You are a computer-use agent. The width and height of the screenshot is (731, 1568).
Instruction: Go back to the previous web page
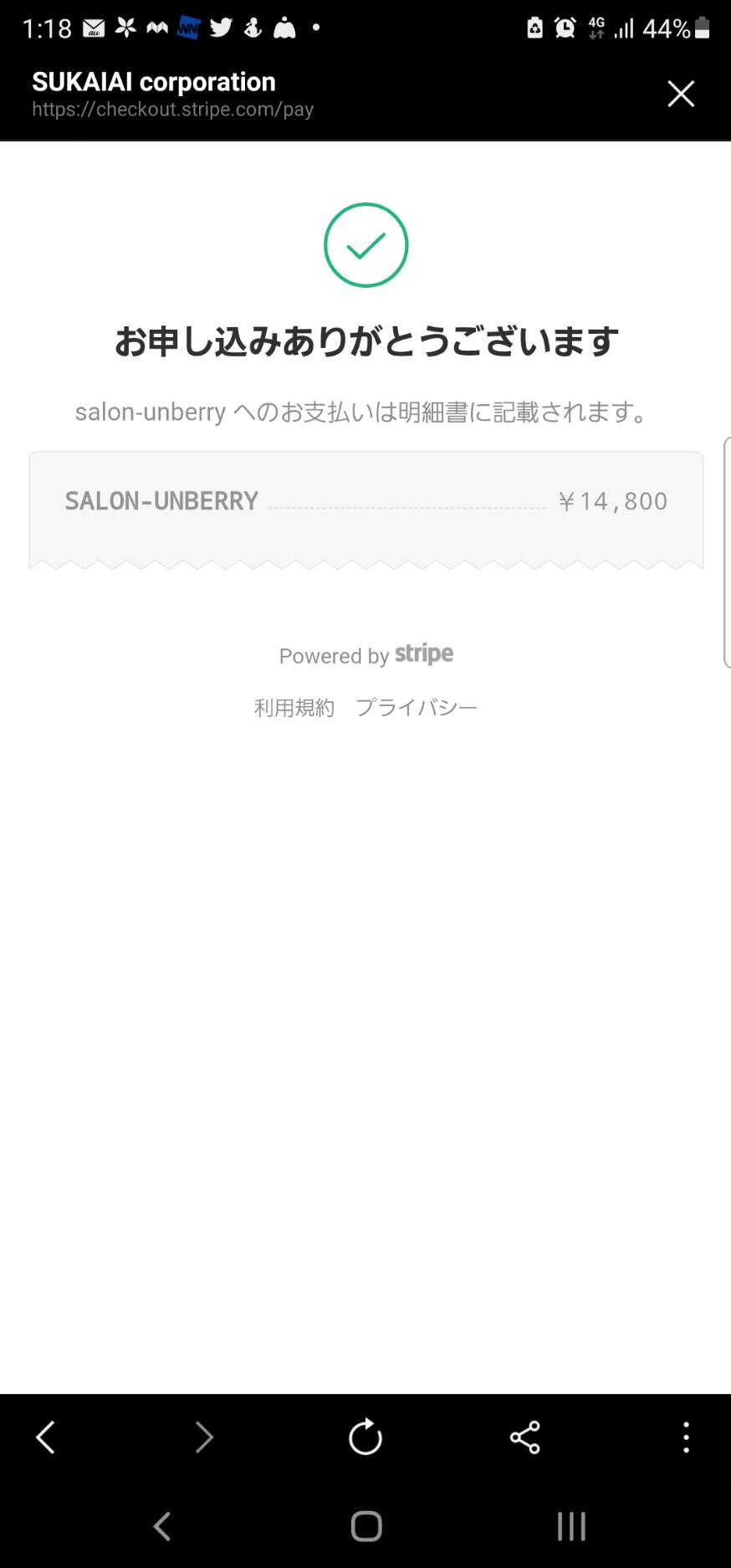(45, 1437)
